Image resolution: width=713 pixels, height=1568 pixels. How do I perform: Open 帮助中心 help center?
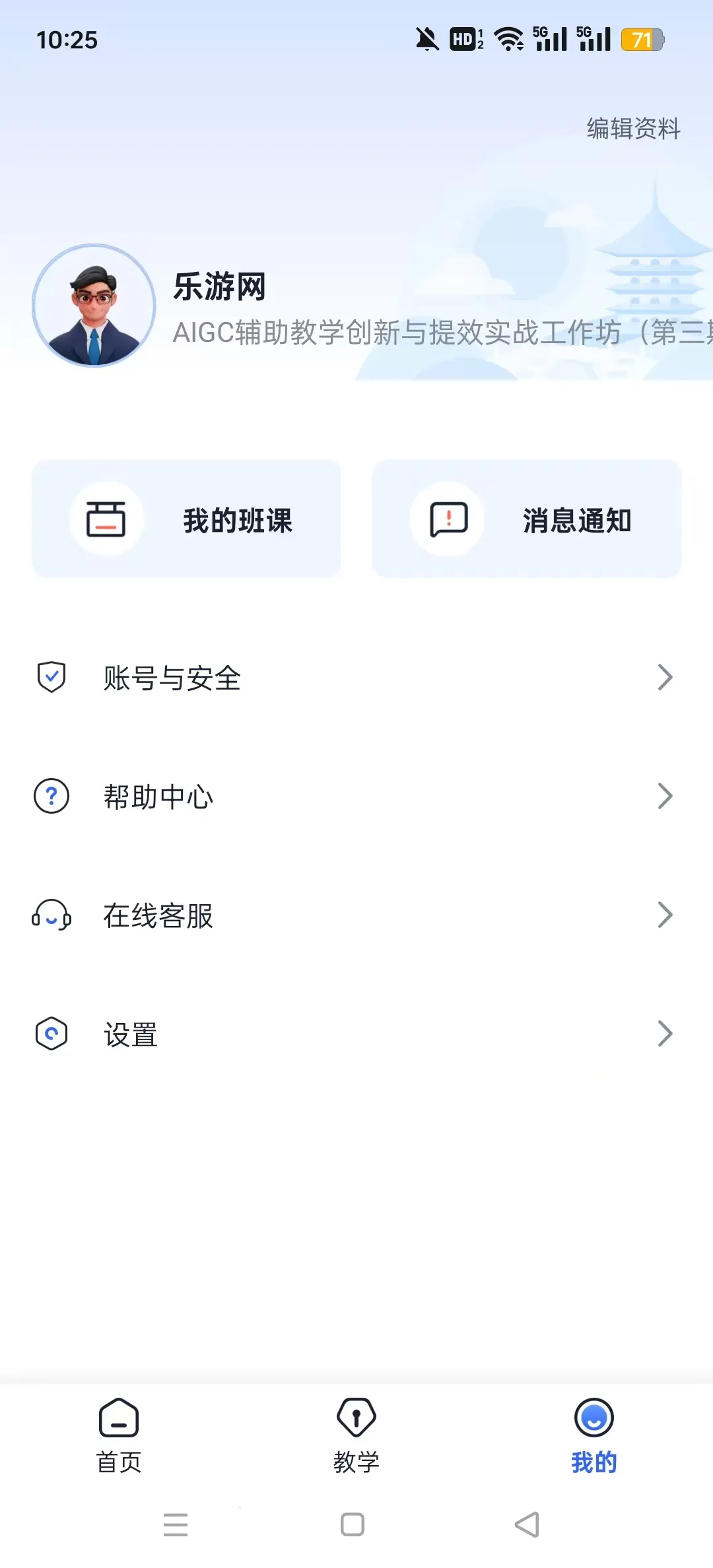[356, 797]
